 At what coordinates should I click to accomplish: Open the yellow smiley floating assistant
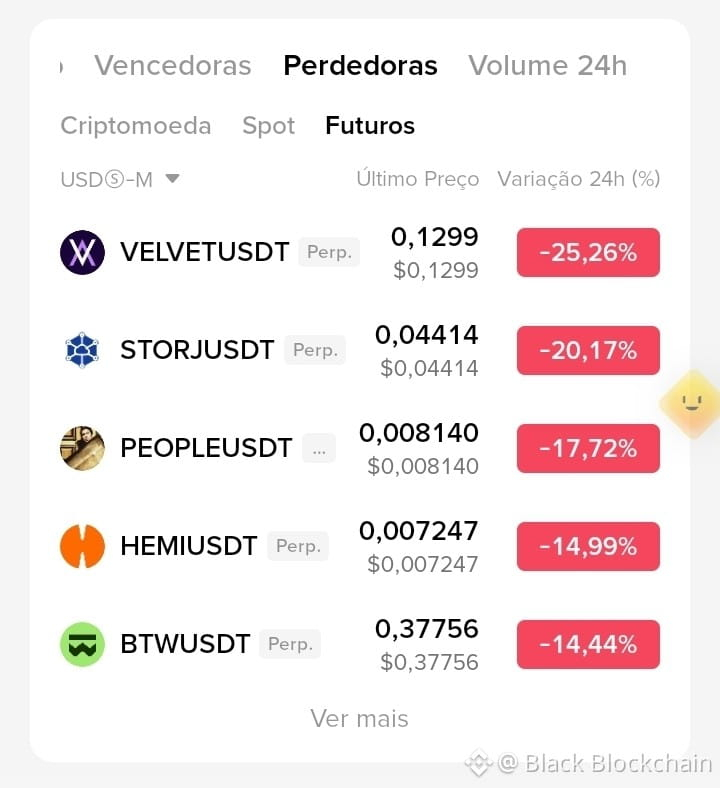tap(692, 404)
